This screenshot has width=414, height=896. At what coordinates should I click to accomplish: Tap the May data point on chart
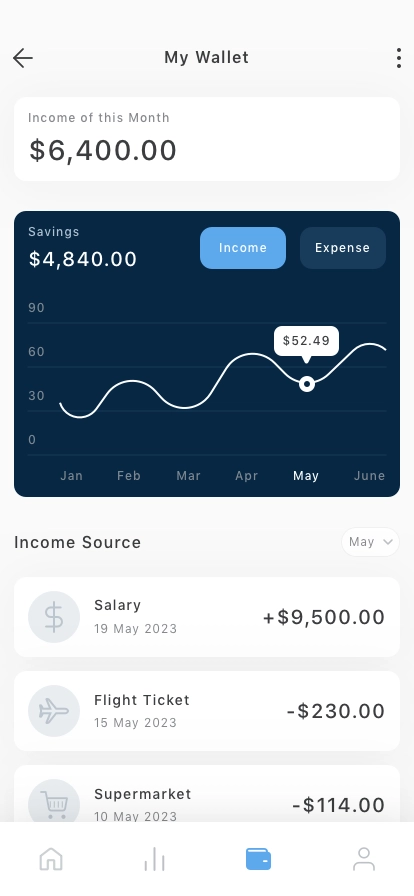click(x=306, y=384)
